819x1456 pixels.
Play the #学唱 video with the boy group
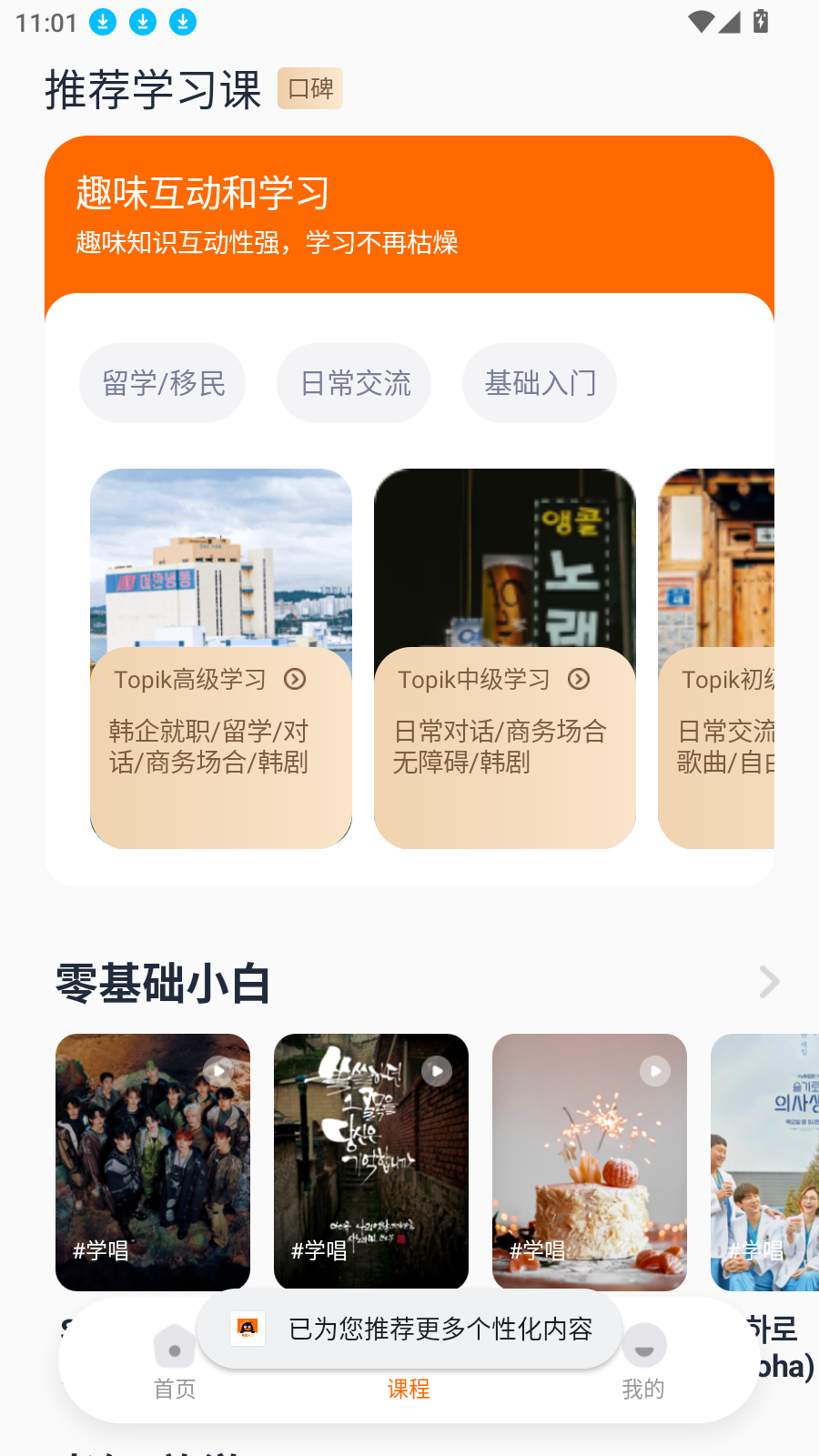click(153, 1161)
